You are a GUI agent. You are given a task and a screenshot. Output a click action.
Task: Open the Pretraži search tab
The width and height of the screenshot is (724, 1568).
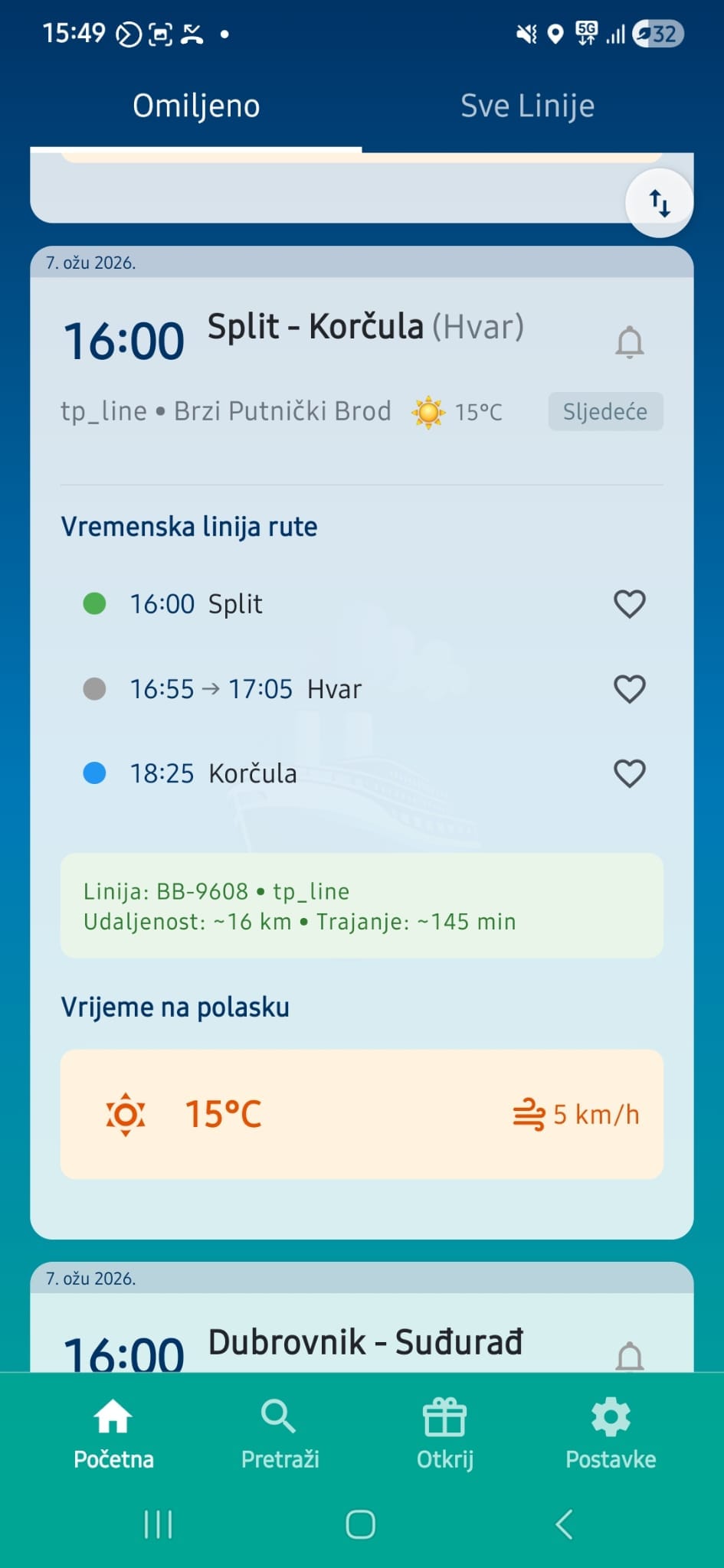click(x=280, y=1433)
